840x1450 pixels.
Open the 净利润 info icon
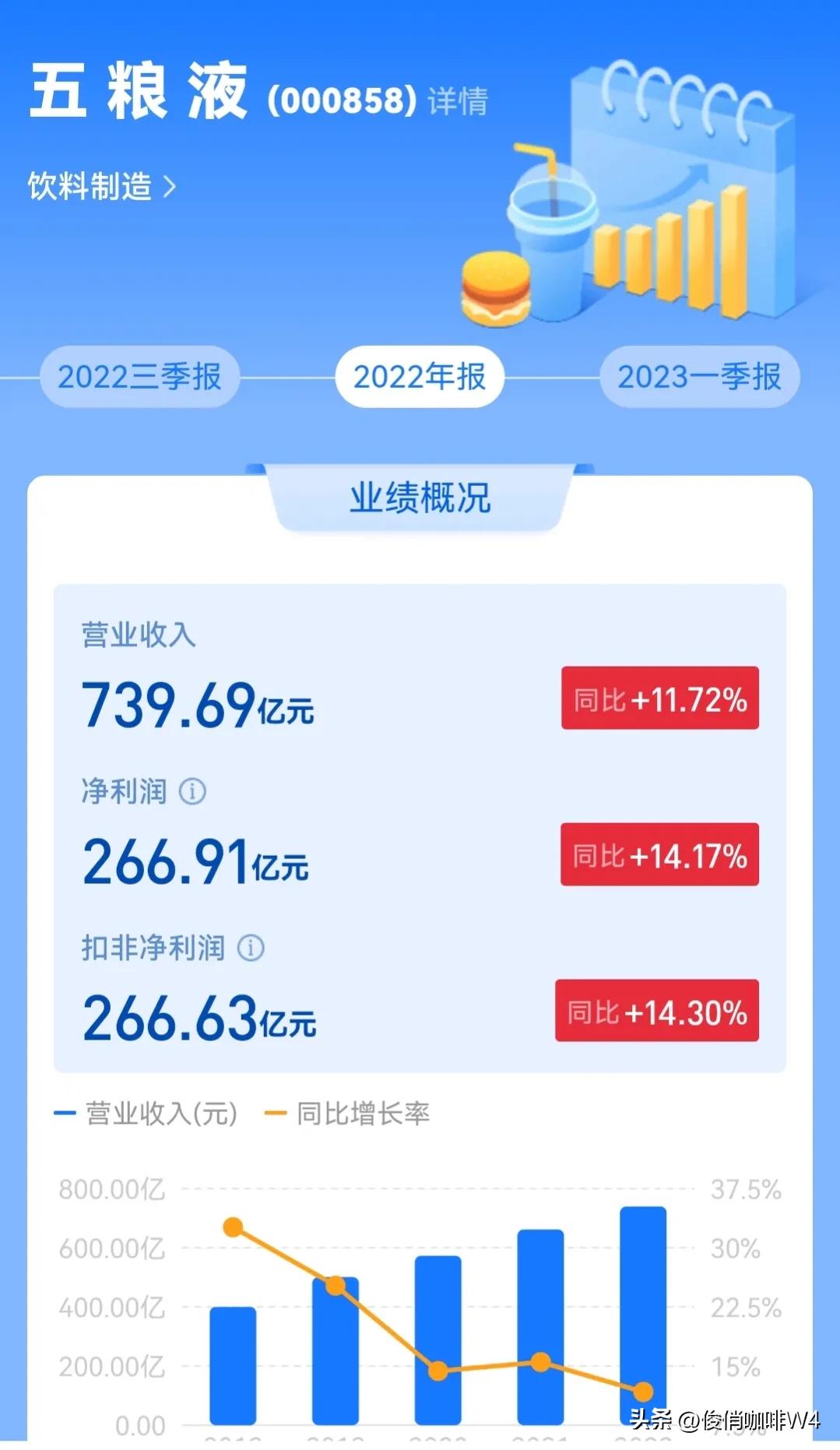pos(192,791)
